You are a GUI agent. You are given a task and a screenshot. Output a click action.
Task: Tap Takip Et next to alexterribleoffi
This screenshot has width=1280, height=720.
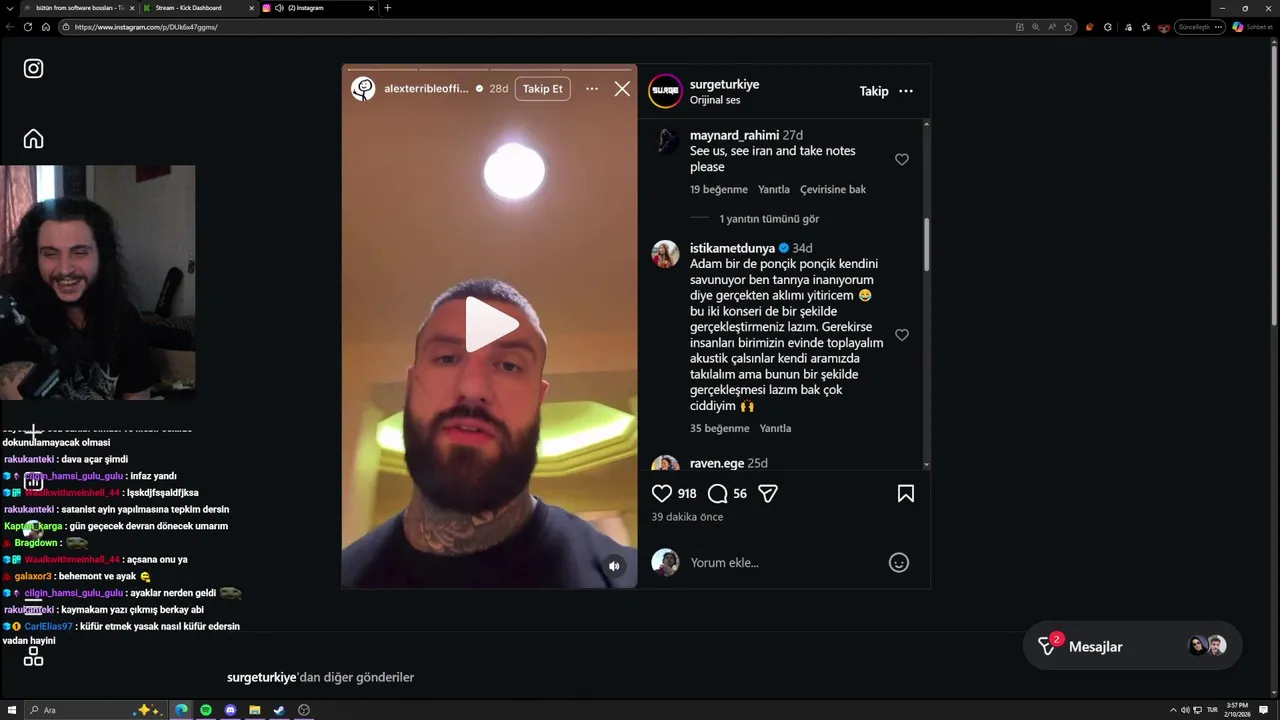[x=543, y=89]
